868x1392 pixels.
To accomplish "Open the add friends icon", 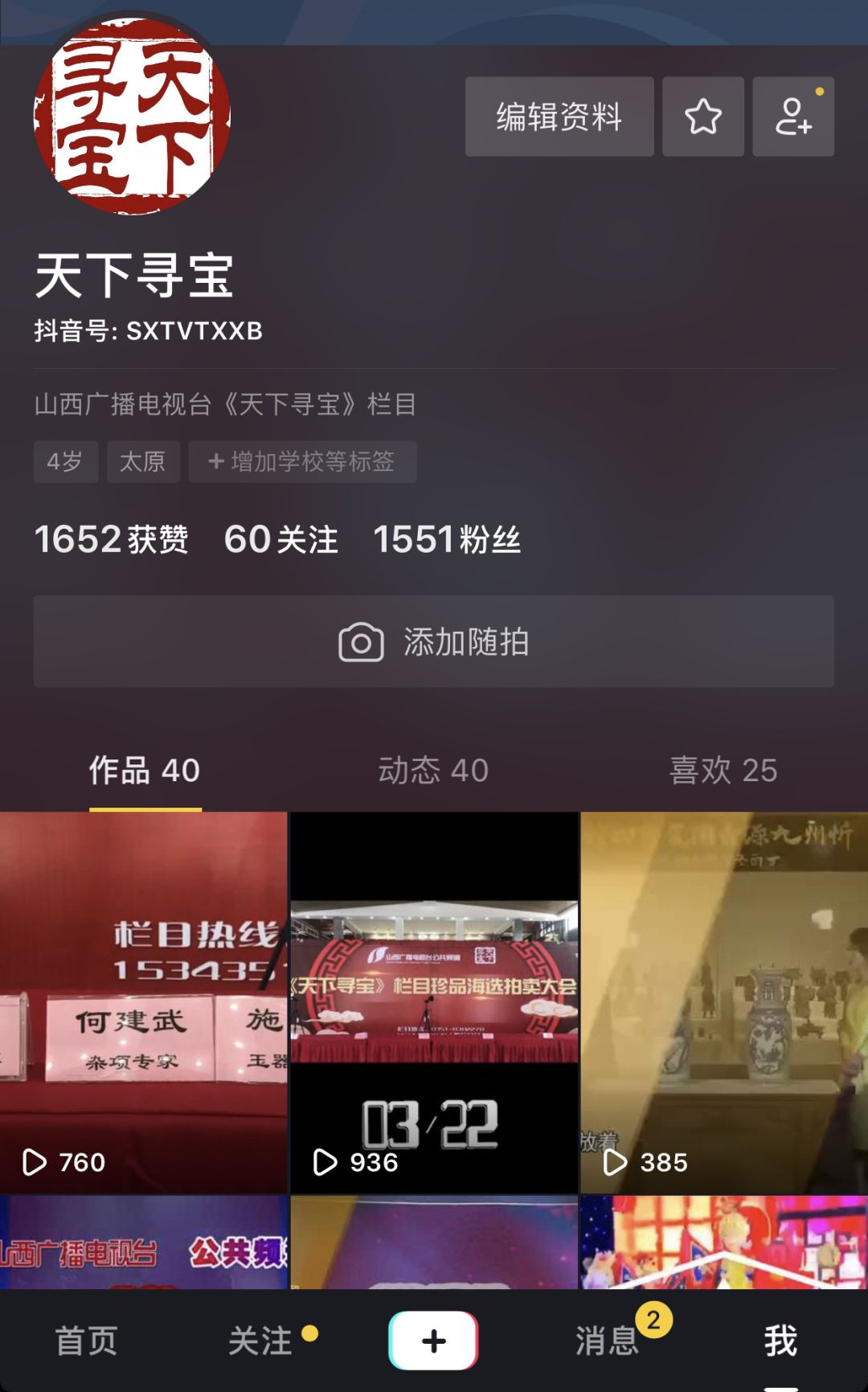I will point(792,117).
